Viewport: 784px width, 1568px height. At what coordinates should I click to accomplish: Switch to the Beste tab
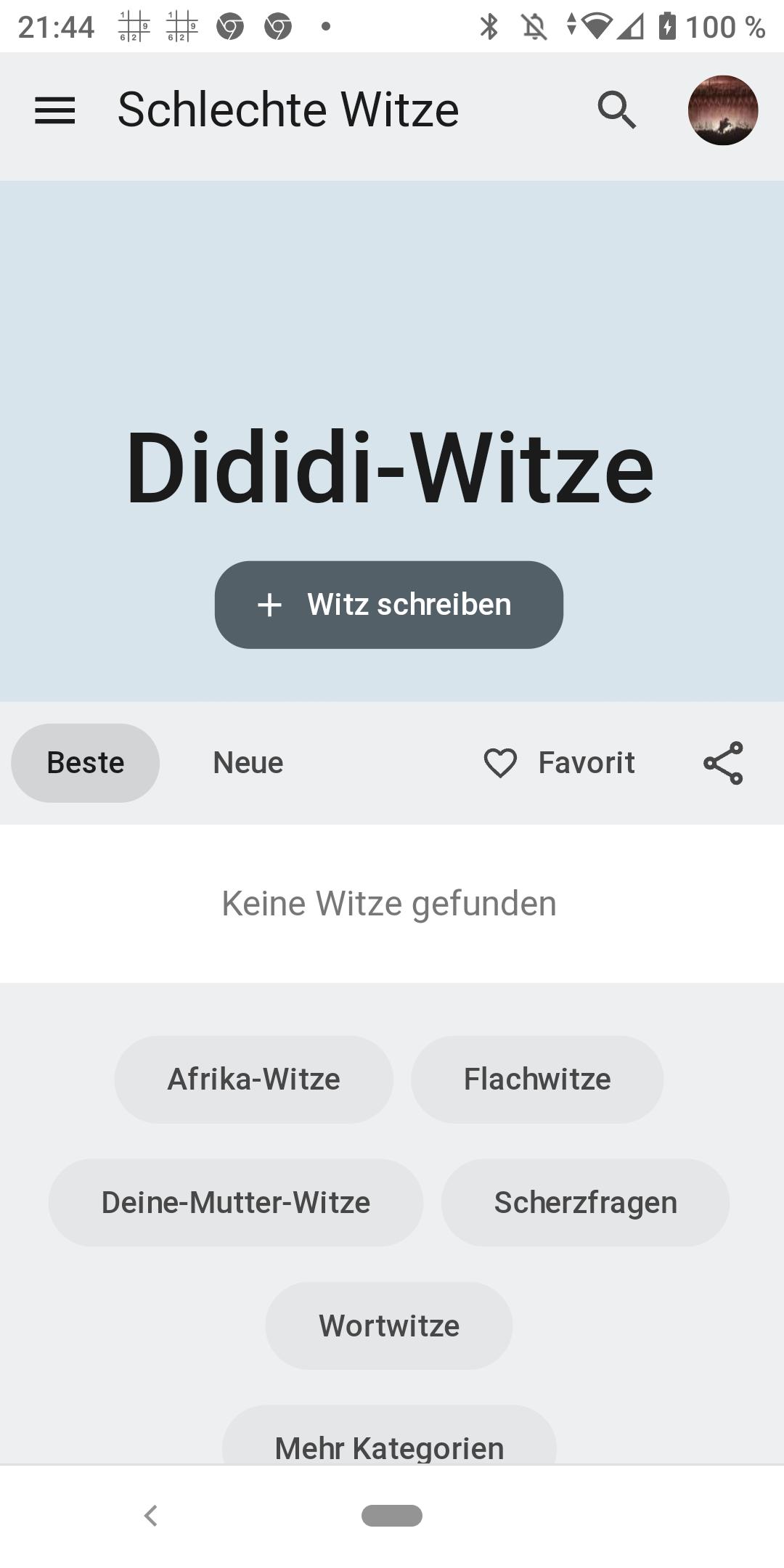[x=86, y=763]
